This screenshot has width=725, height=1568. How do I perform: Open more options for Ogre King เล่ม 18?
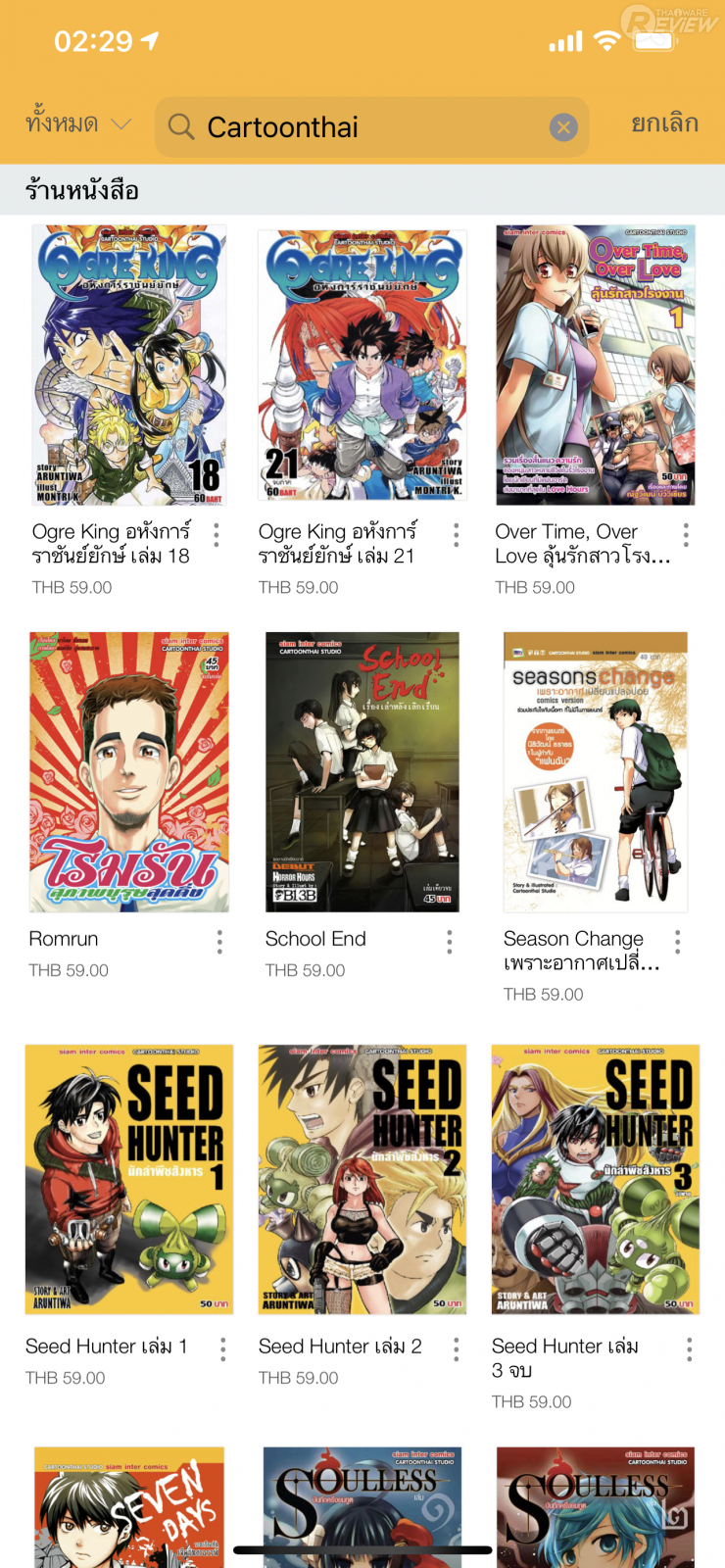click(217, 534)
